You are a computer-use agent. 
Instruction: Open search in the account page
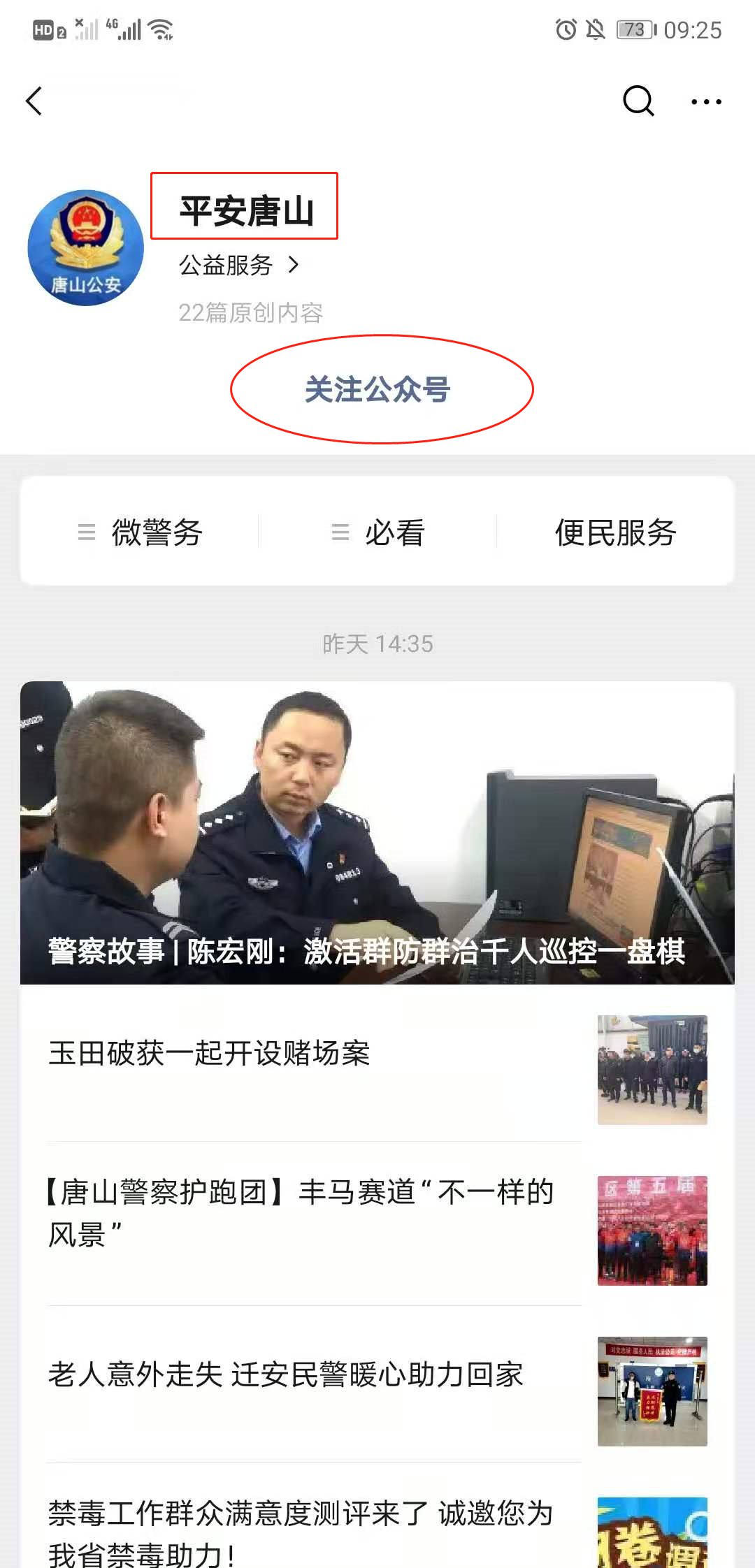[638, 101]
